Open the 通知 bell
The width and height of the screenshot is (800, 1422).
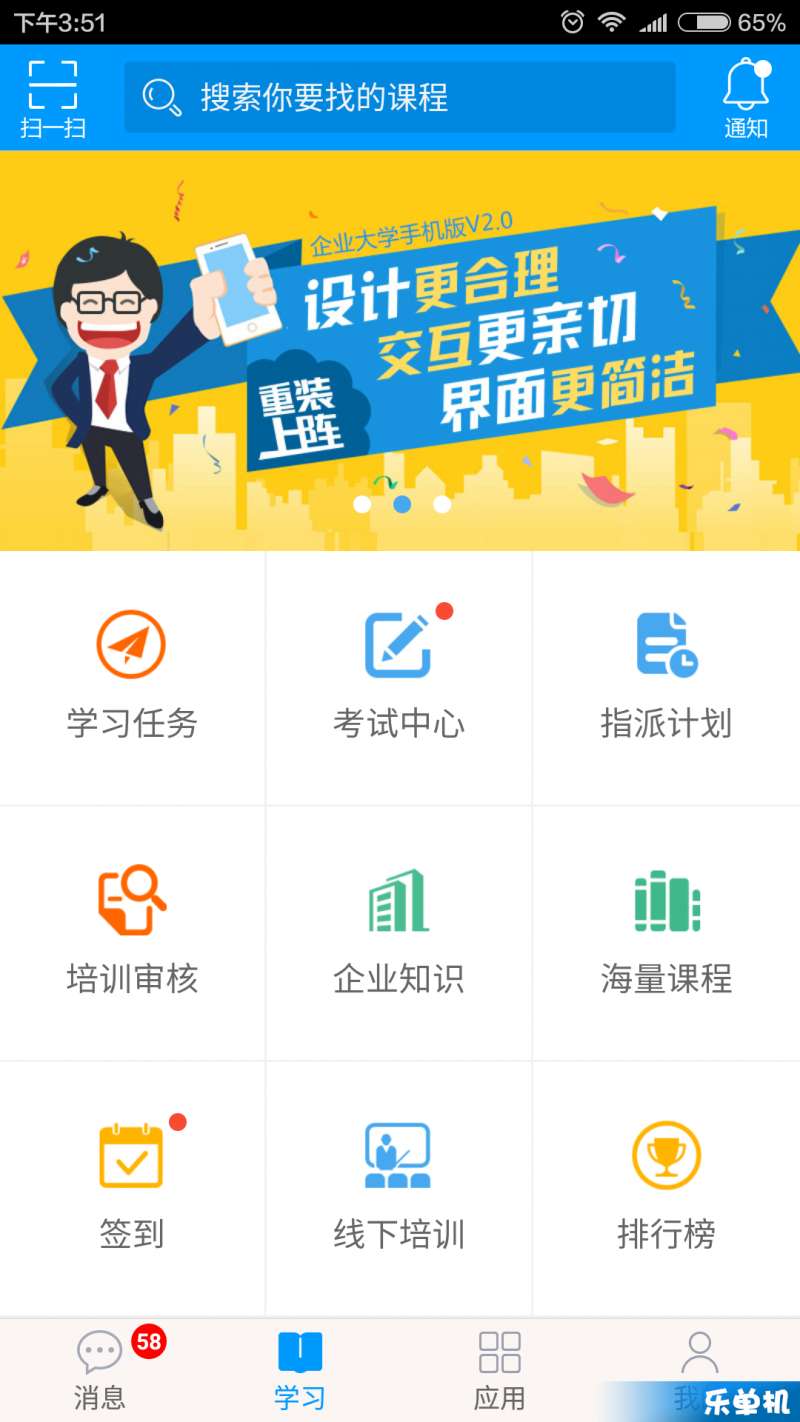[746, 97]
